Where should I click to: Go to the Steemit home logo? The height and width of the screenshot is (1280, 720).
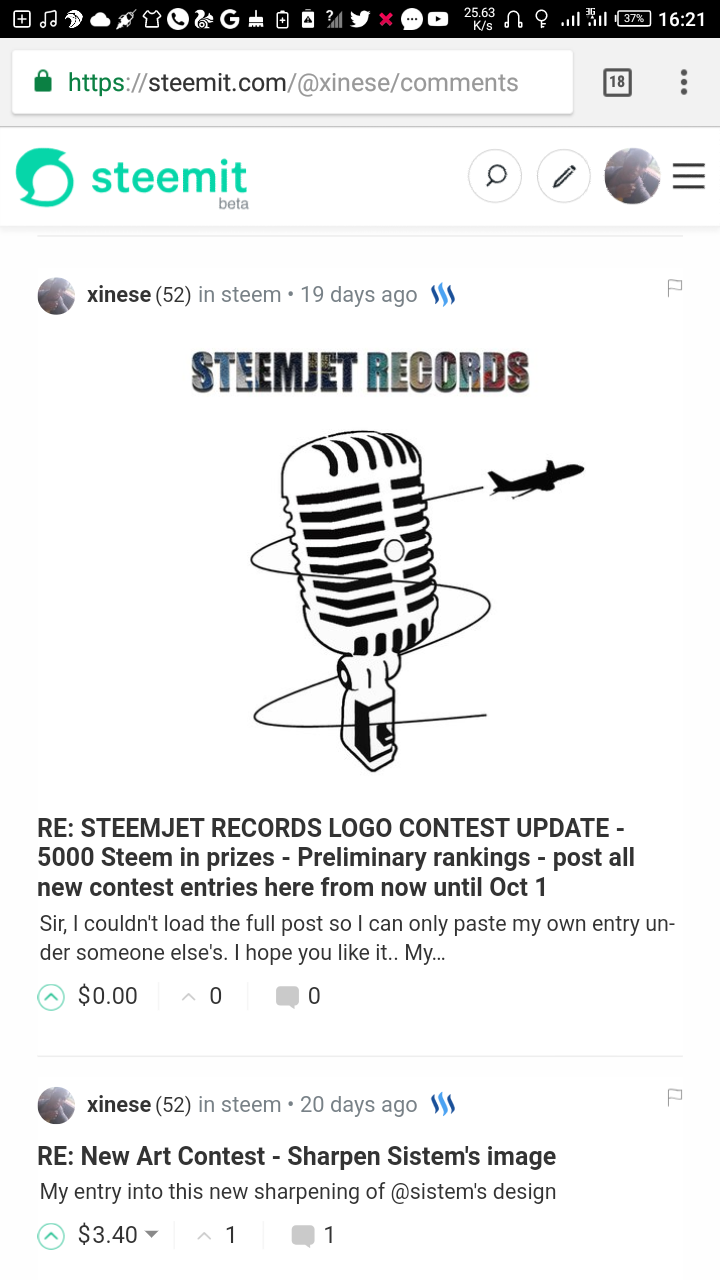point(132,178)
